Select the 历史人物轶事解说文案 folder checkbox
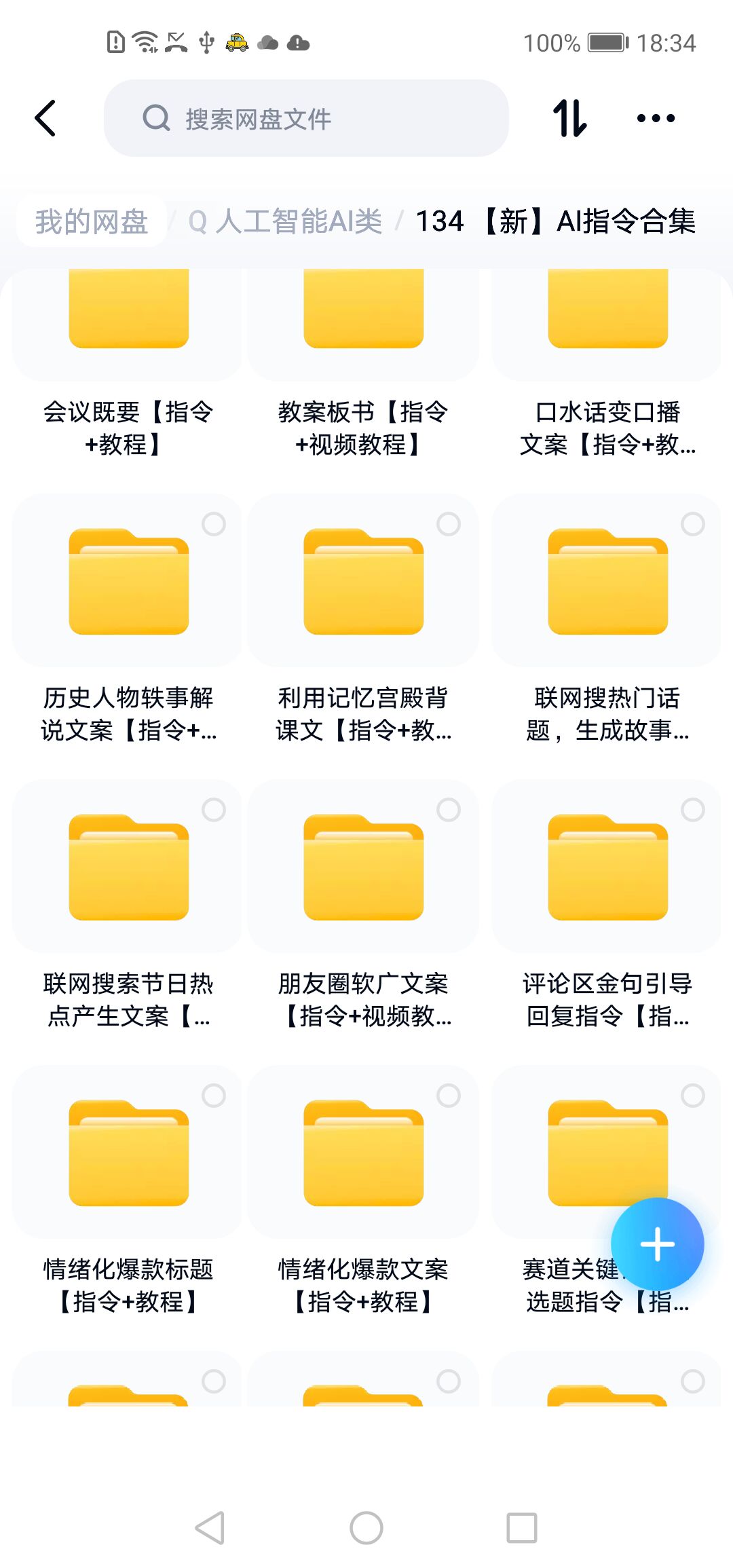This screenshot has width=733, height=1568. pos(213,524)
